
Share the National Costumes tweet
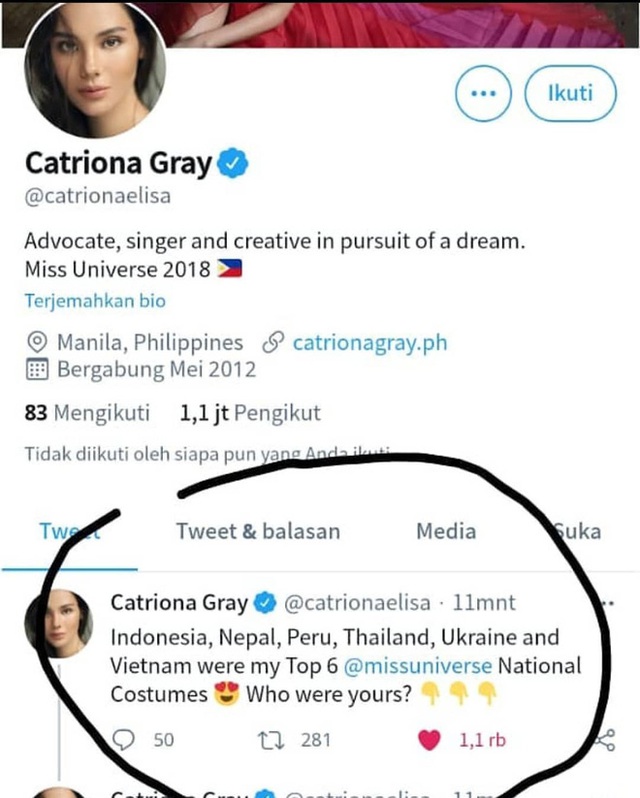coord(604,740)
